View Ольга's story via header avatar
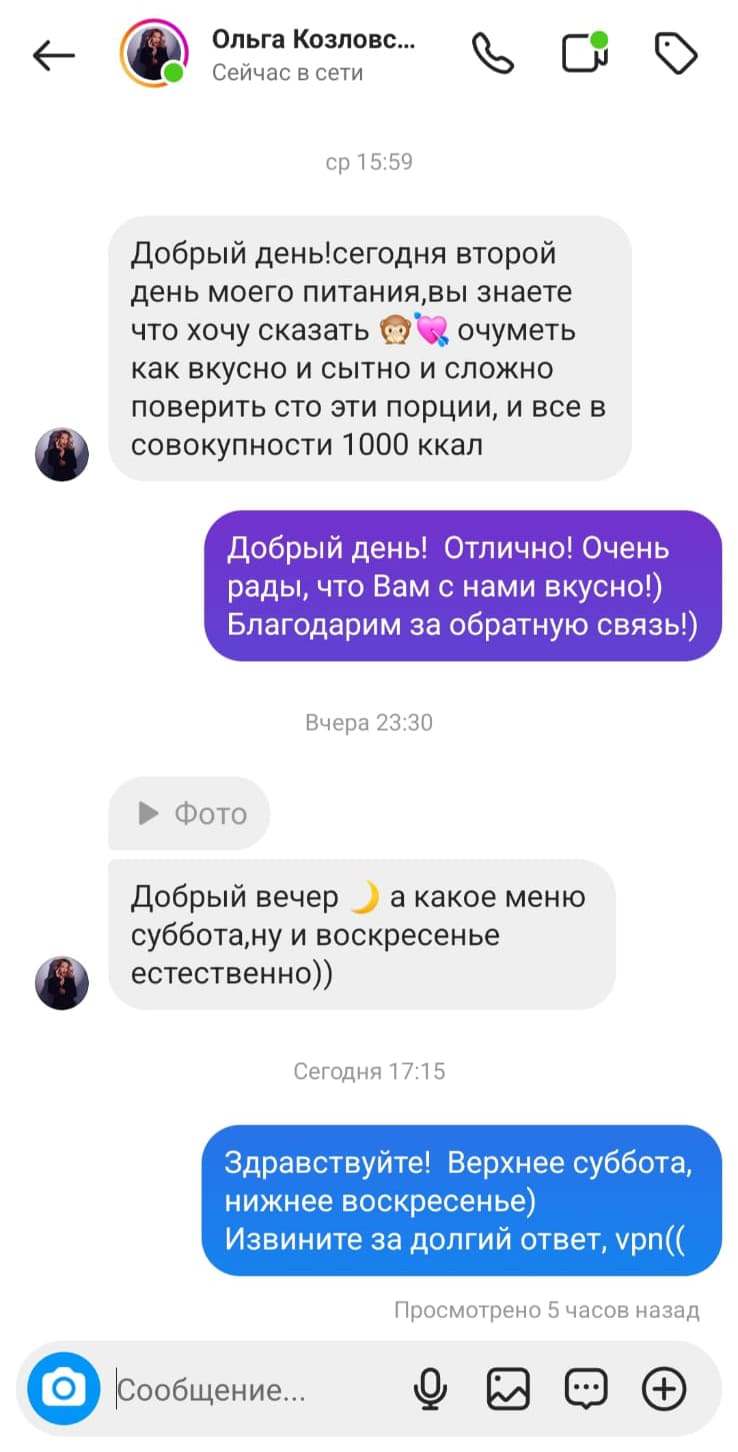This screenshot has width=738, height=1452. 154,54
